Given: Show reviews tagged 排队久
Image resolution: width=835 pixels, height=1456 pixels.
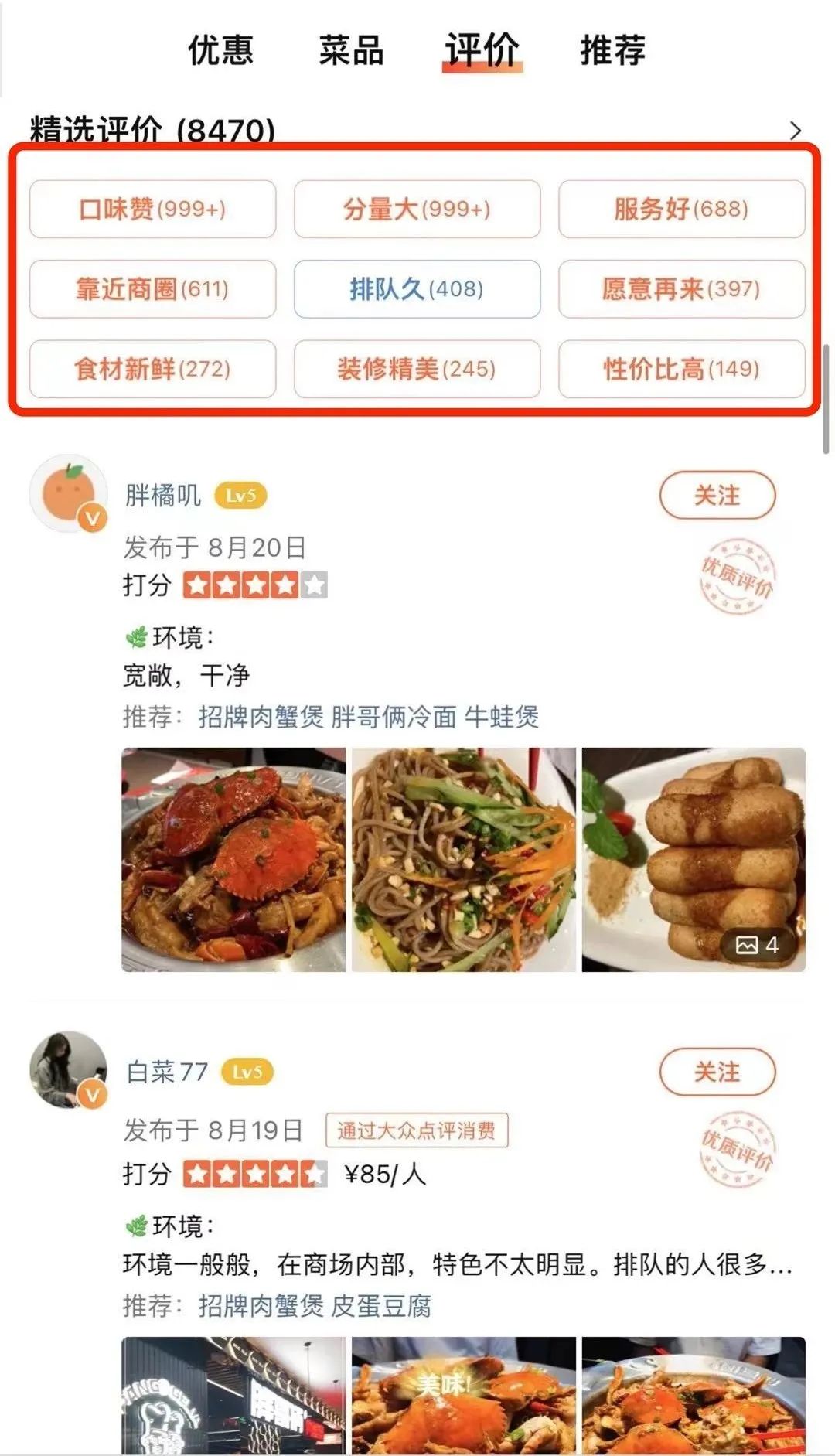Looking at the screenshot, I should [417, 289].
